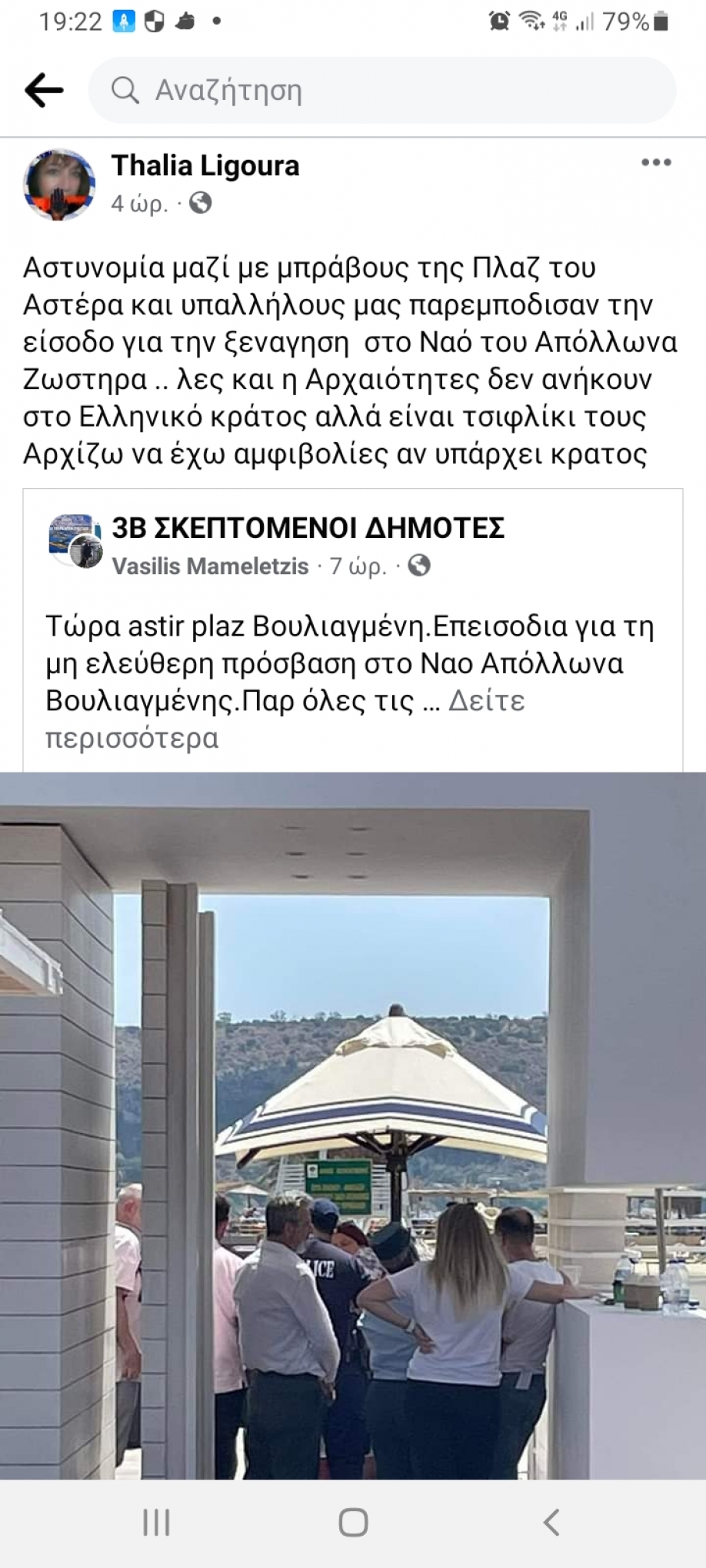Tap the recent apps button in navigation bar
Viewport: 706px width, 1568px height.
(155, 1521)
